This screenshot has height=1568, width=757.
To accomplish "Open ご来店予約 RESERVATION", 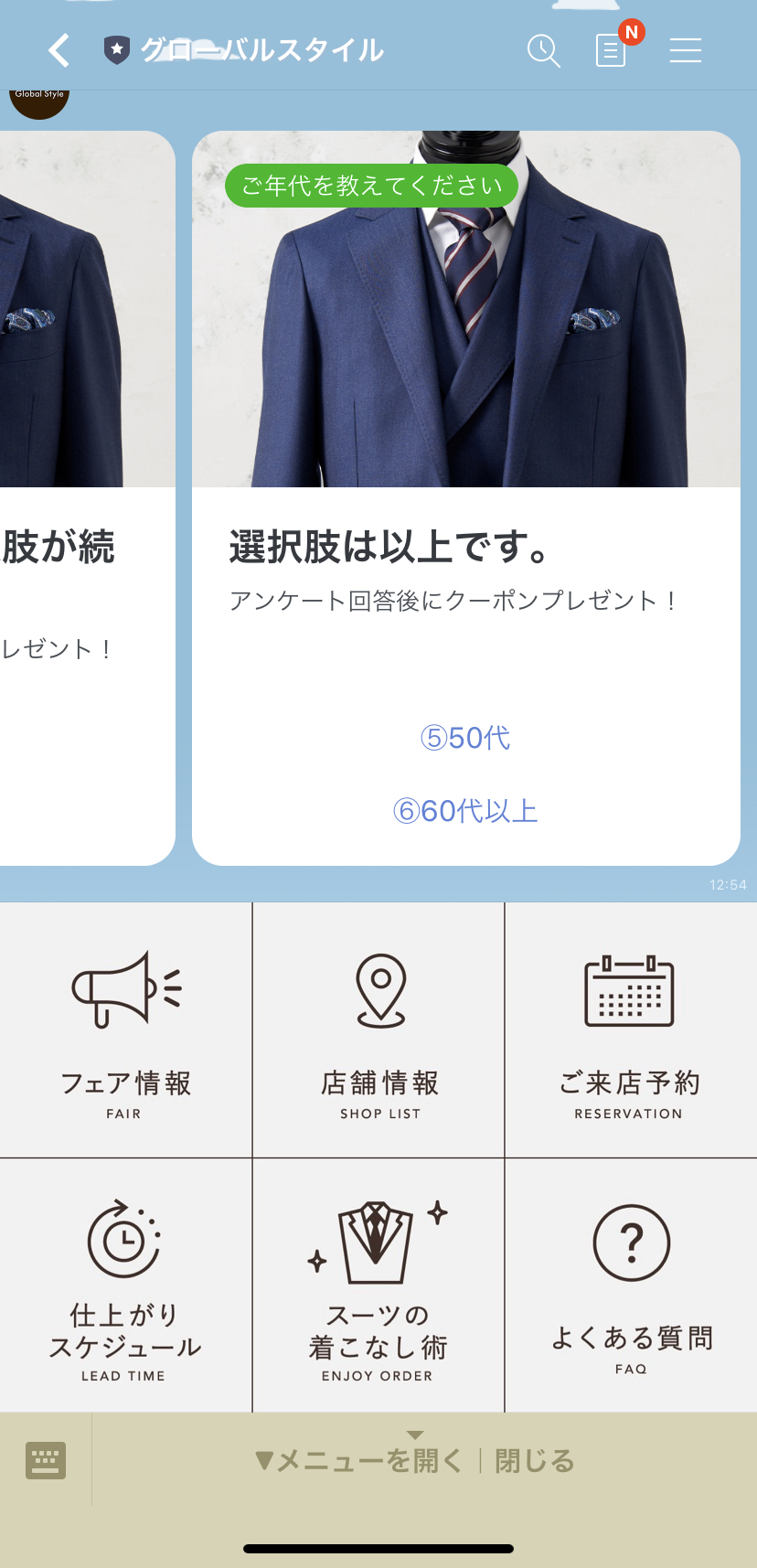I will point(630,1030).
